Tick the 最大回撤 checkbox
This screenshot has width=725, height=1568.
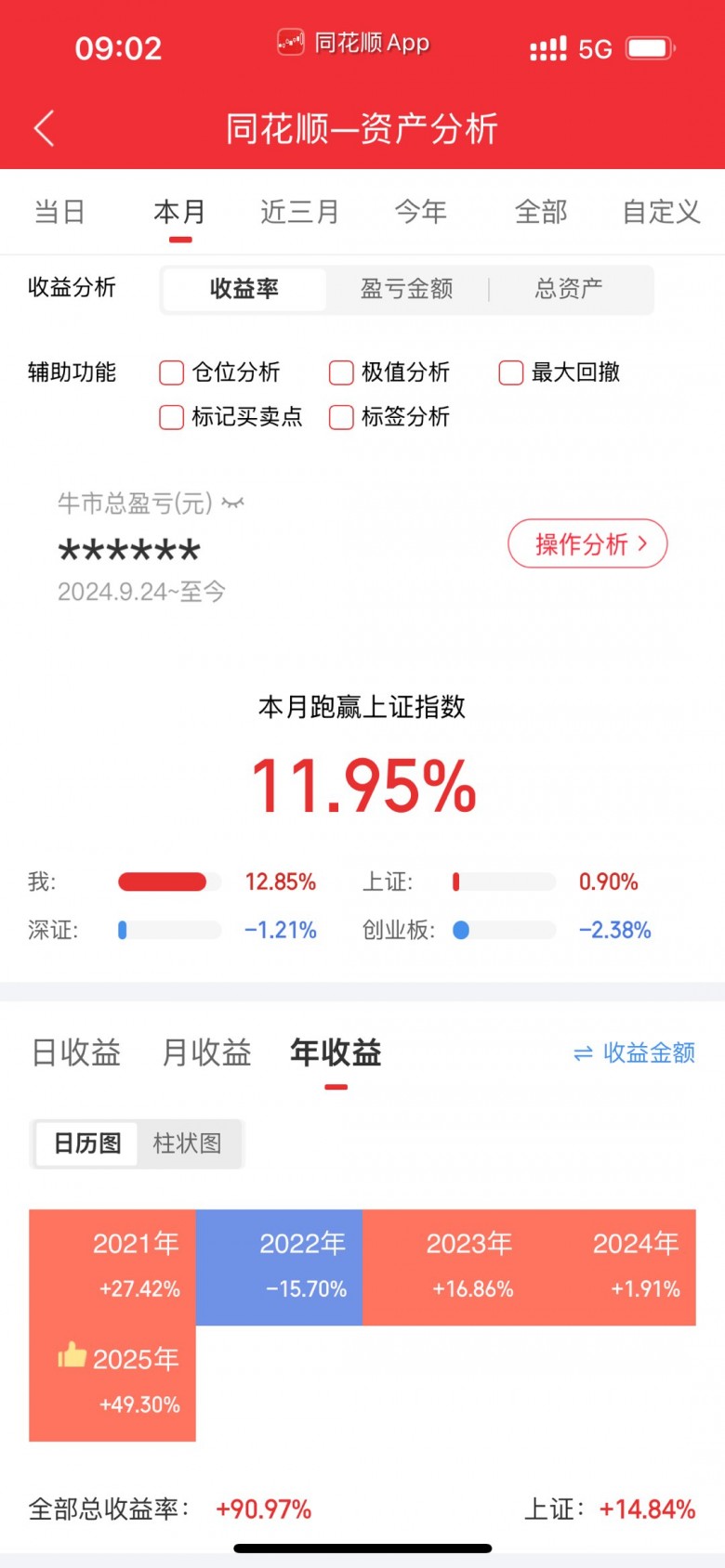pos(511,372)
